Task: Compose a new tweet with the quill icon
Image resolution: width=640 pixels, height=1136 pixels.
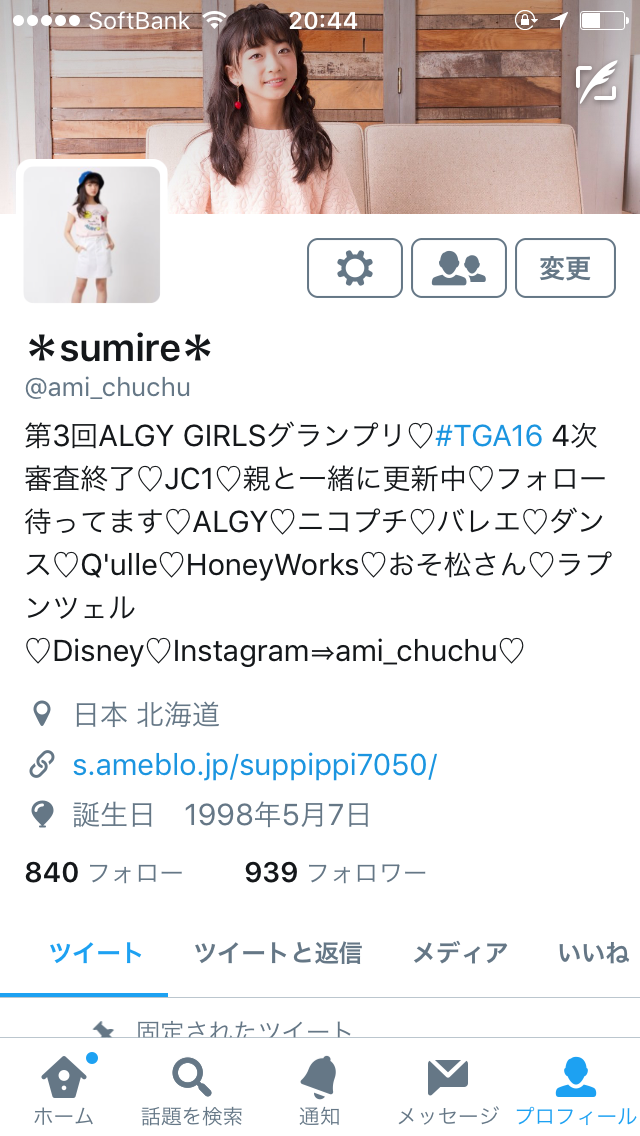Action: [596, 83]
